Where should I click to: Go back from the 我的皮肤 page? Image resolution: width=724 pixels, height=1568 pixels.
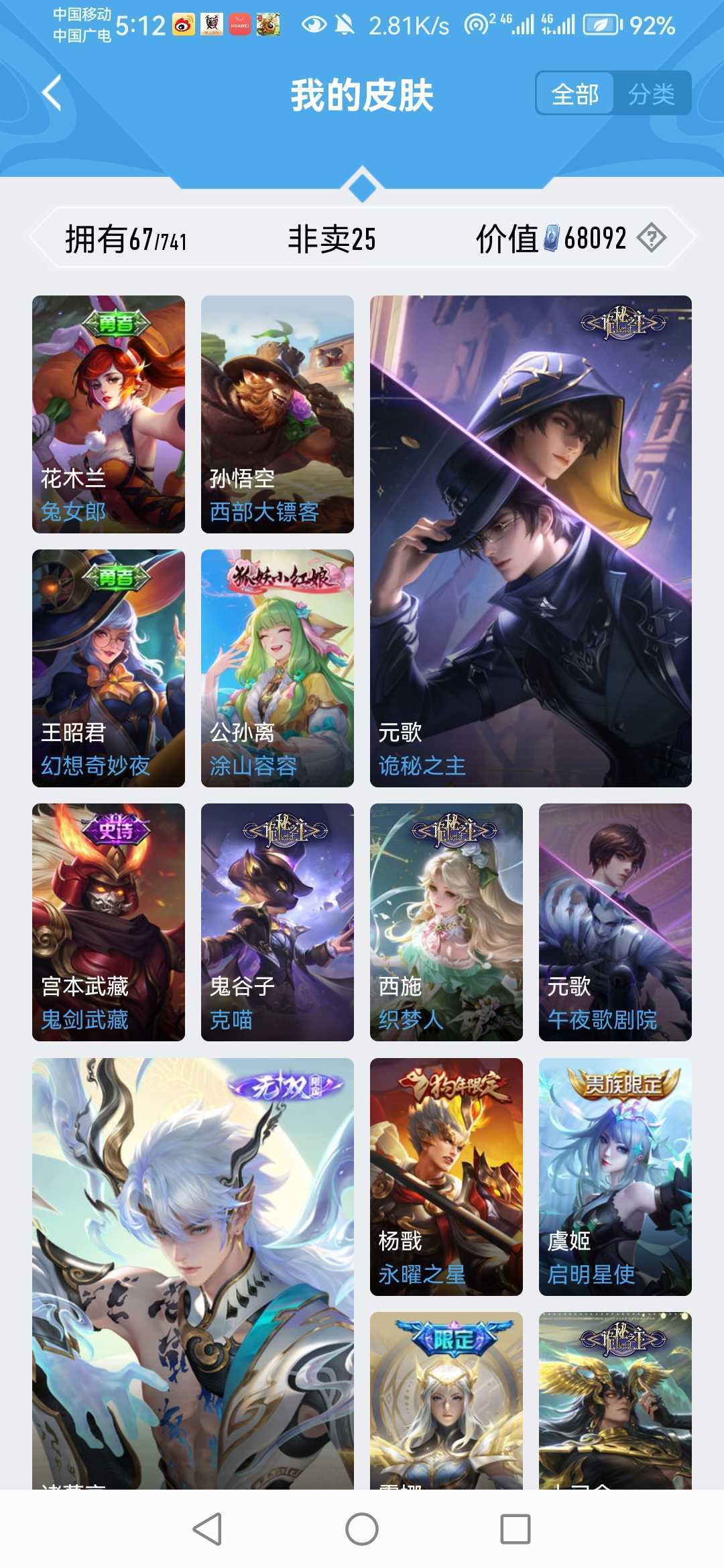52,93
